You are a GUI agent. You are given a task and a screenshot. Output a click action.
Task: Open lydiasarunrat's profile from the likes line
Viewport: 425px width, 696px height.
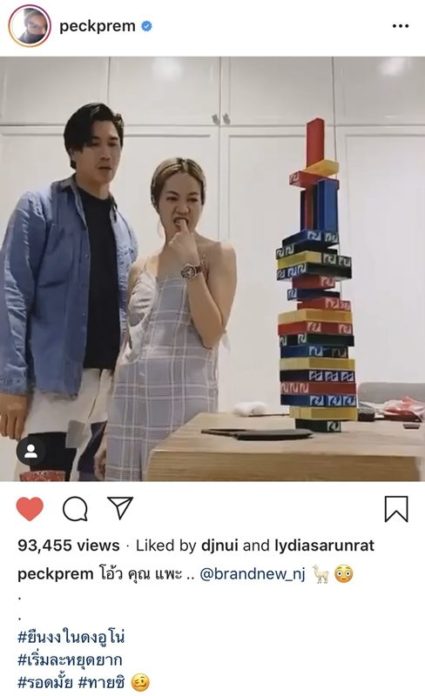(x=324, y=546)
